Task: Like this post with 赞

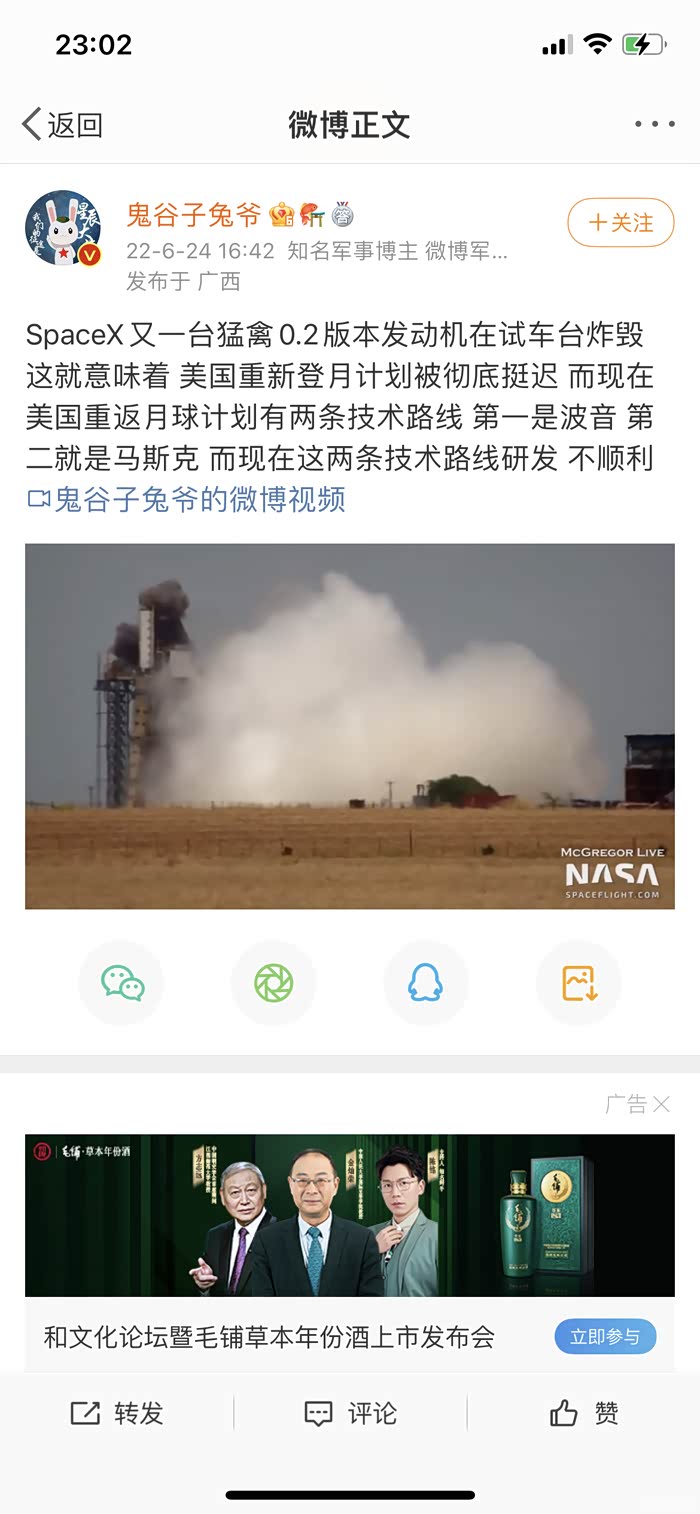Action: (x=584, y=1413)
